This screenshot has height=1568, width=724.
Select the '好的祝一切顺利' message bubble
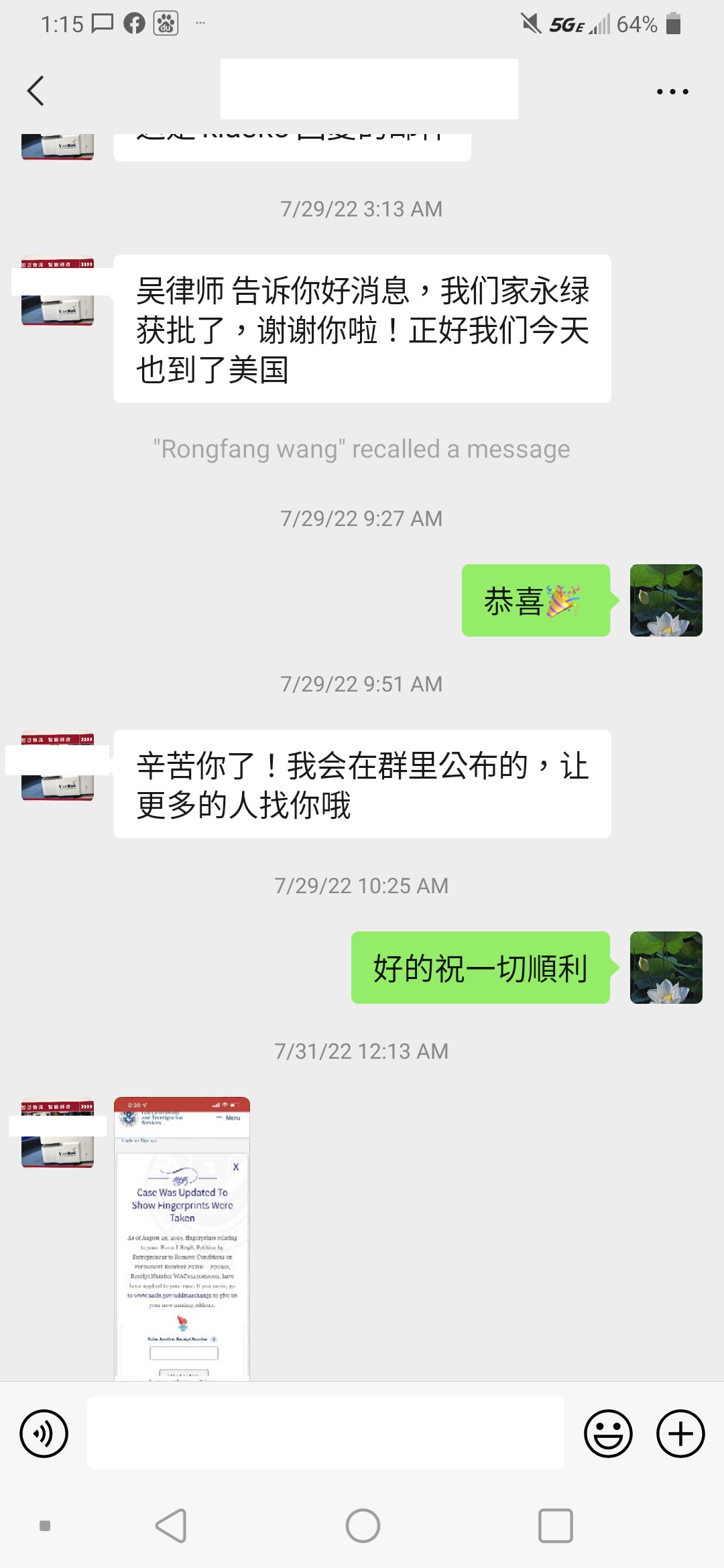pos(479,968)
